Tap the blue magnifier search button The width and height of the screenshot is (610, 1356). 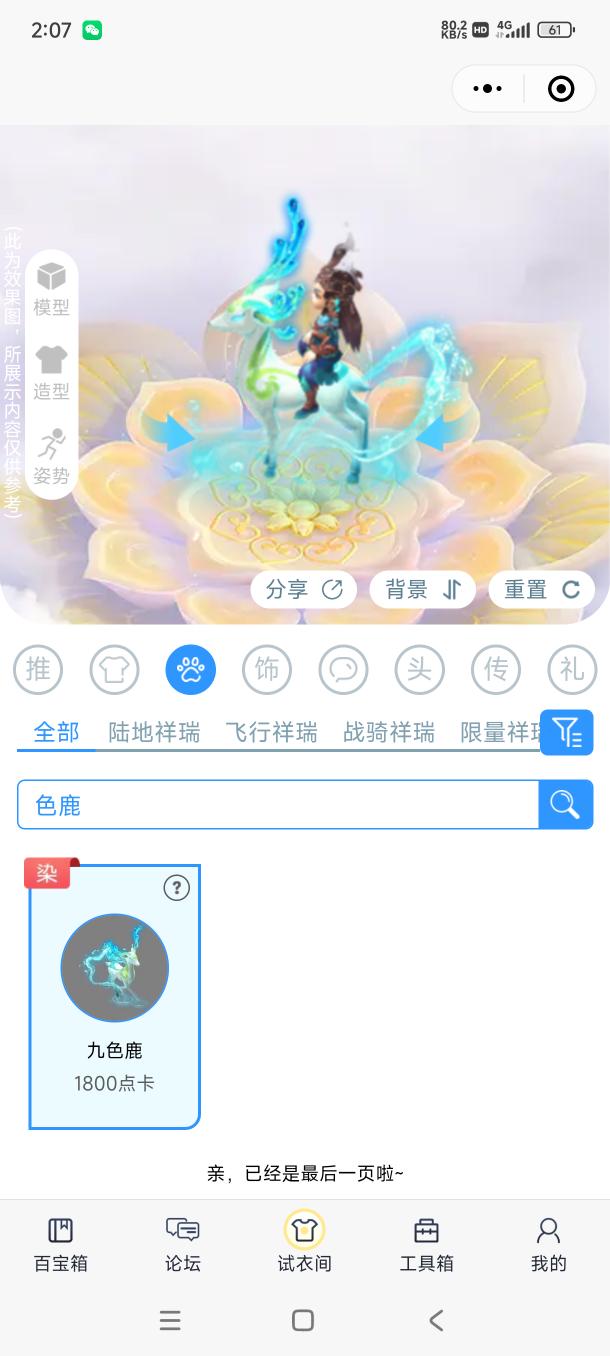coord(565,805)
